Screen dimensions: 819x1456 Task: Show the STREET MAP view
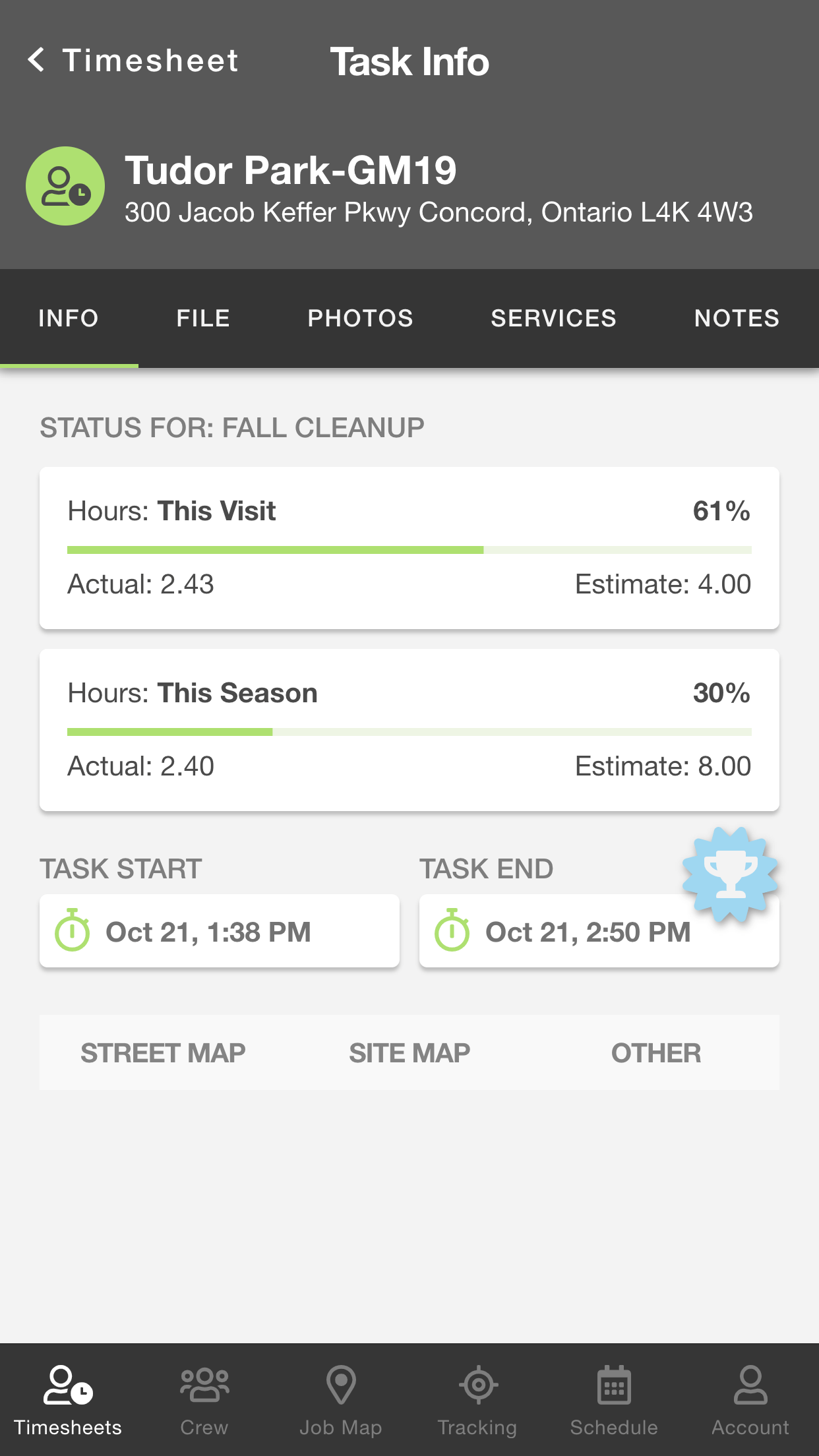tap(163, 1053)
